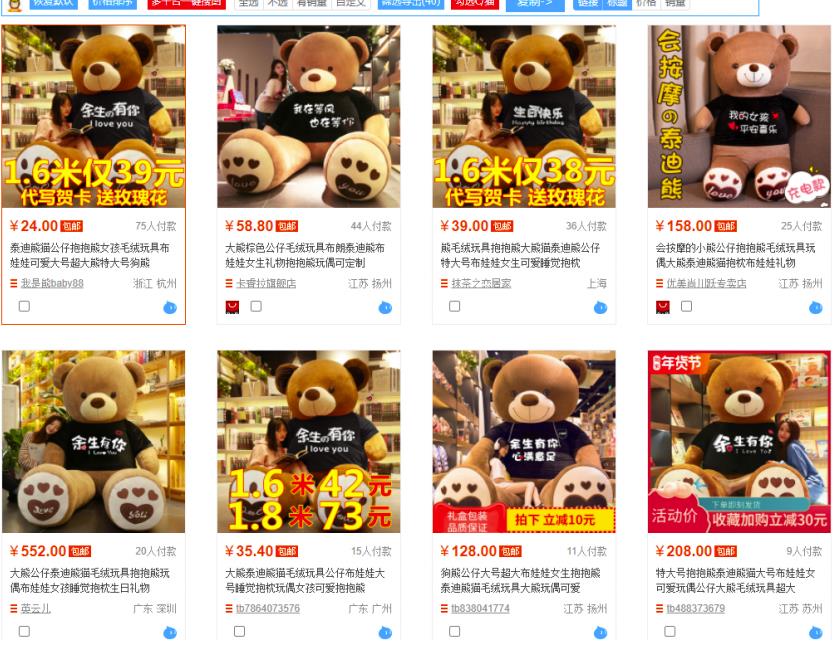Open seller link tb488373679
The width and height of the screenshot is (835, 648).
tap(695, 609)
